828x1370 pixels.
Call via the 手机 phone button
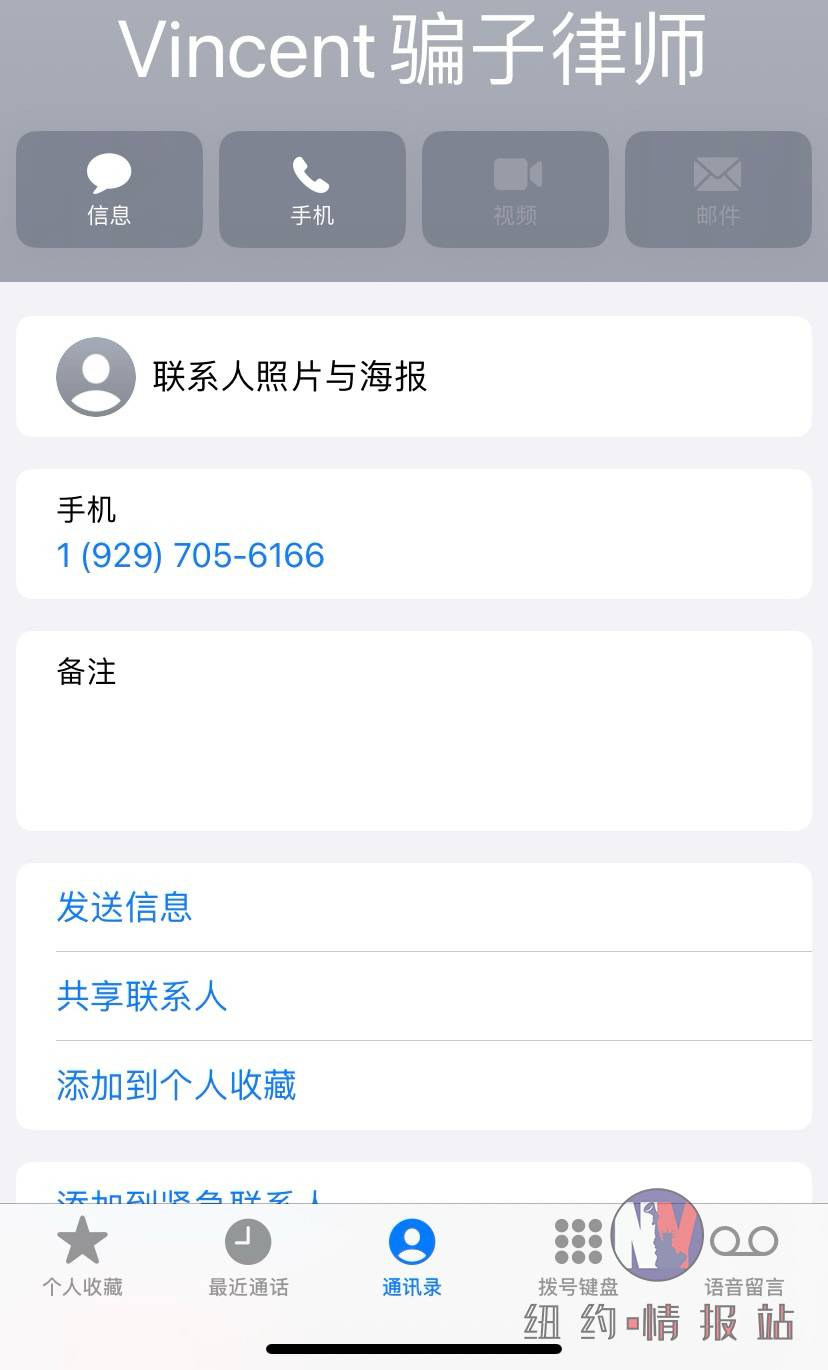(312, 189)
